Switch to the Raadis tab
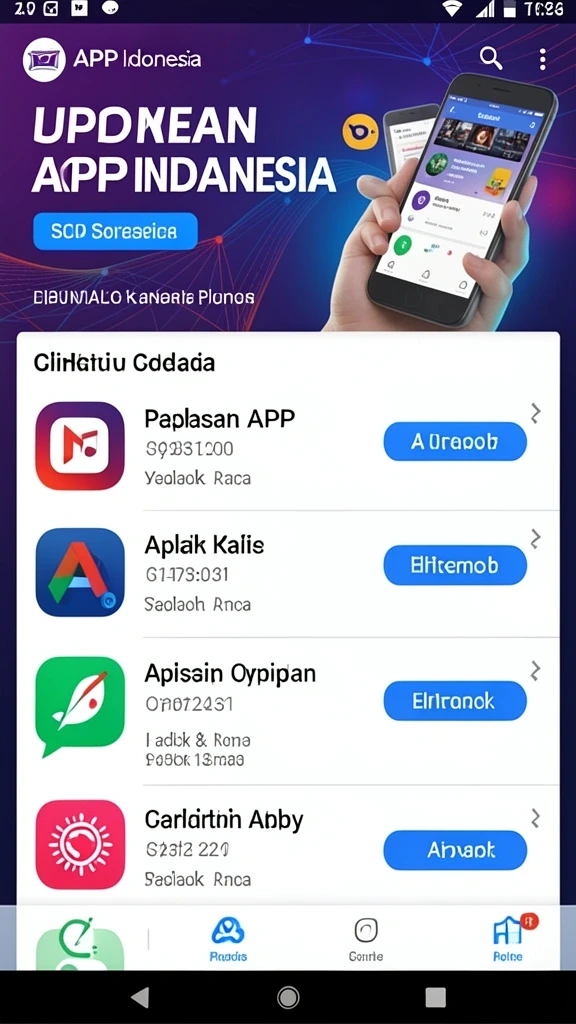The width and height of the screenshot is (576, 1024). pos(228,939)
